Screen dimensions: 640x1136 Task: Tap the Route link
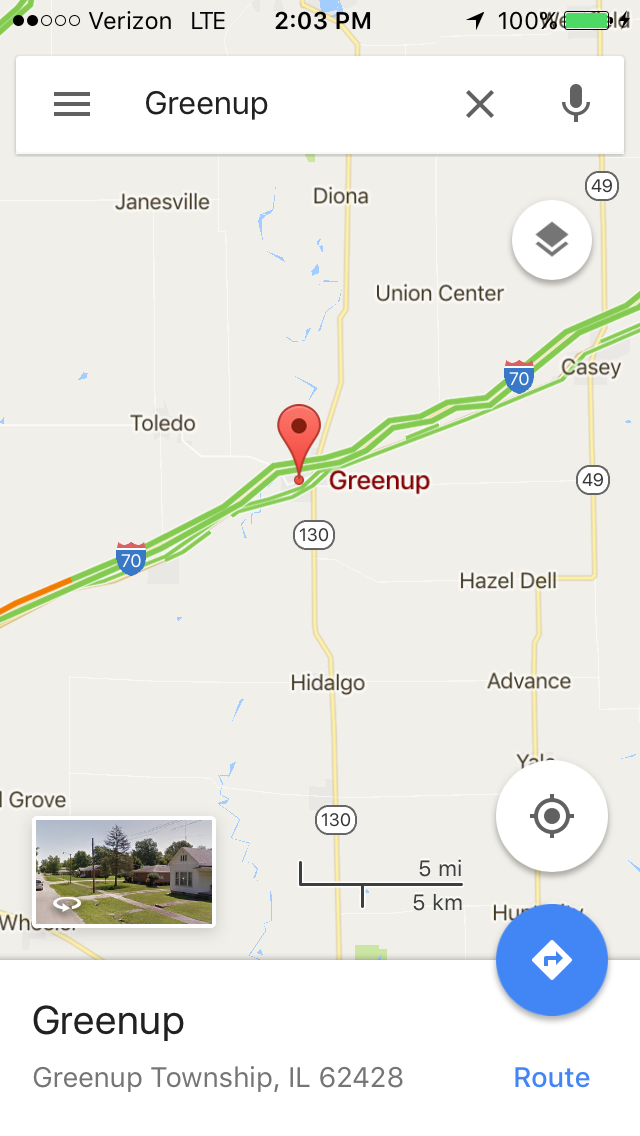click(x=552, y=1077)
